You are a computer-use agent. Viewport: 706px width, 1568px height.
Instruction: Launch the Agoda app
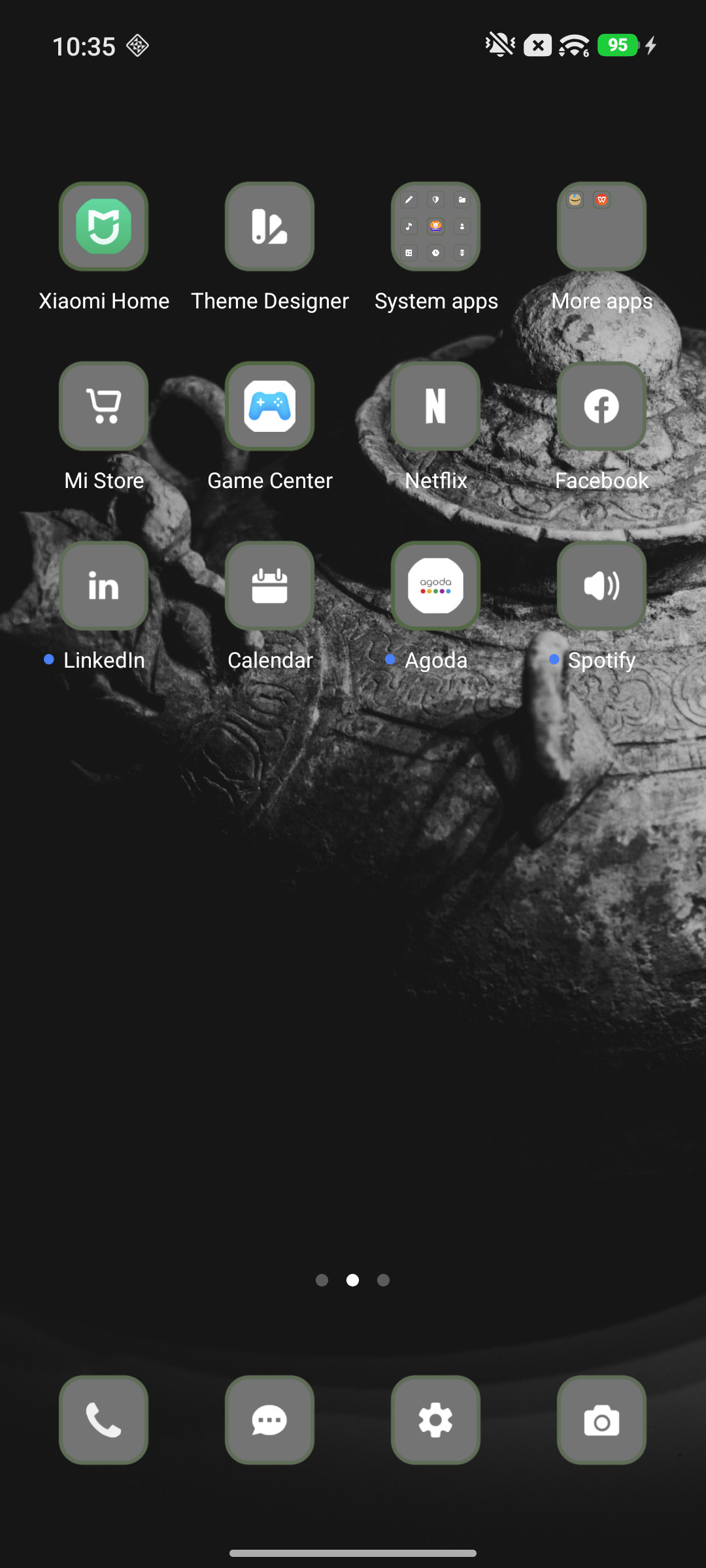click(x=435, y=585)
